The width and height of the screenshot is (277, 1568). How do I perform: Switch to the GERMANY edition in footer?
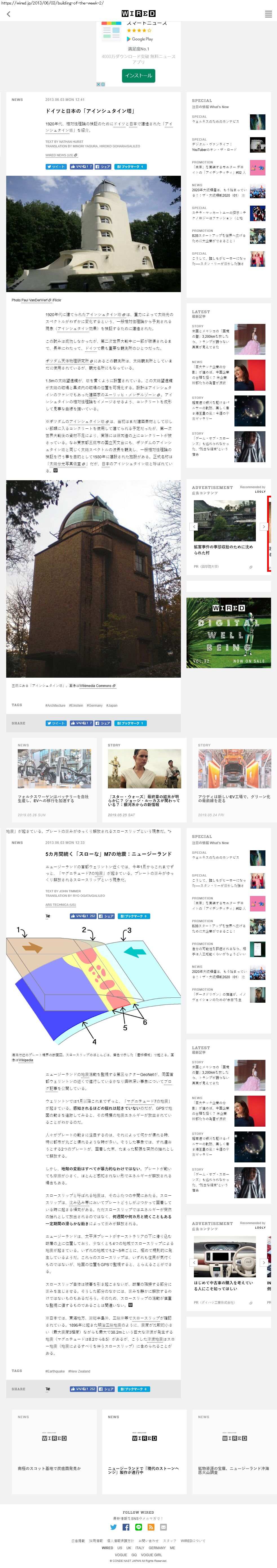(x=157, y=1547)
